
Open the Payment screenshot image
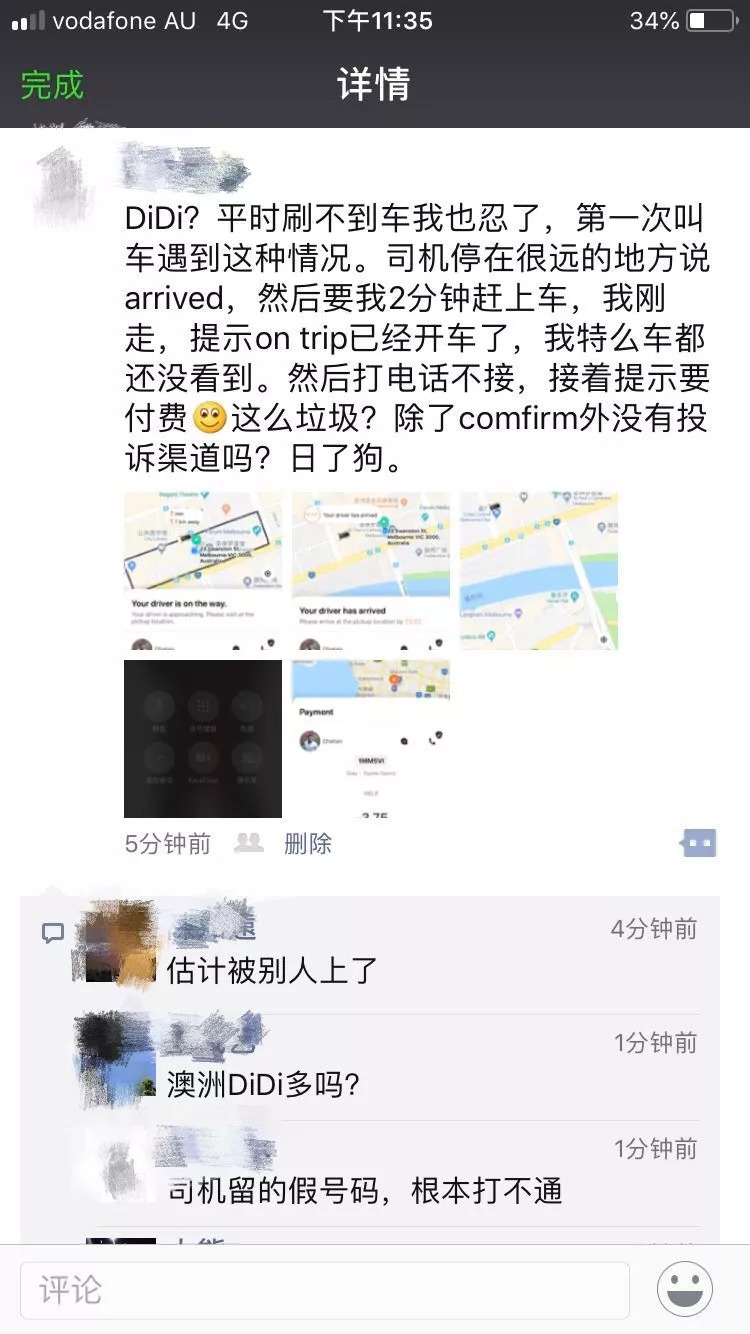point(370,738)
